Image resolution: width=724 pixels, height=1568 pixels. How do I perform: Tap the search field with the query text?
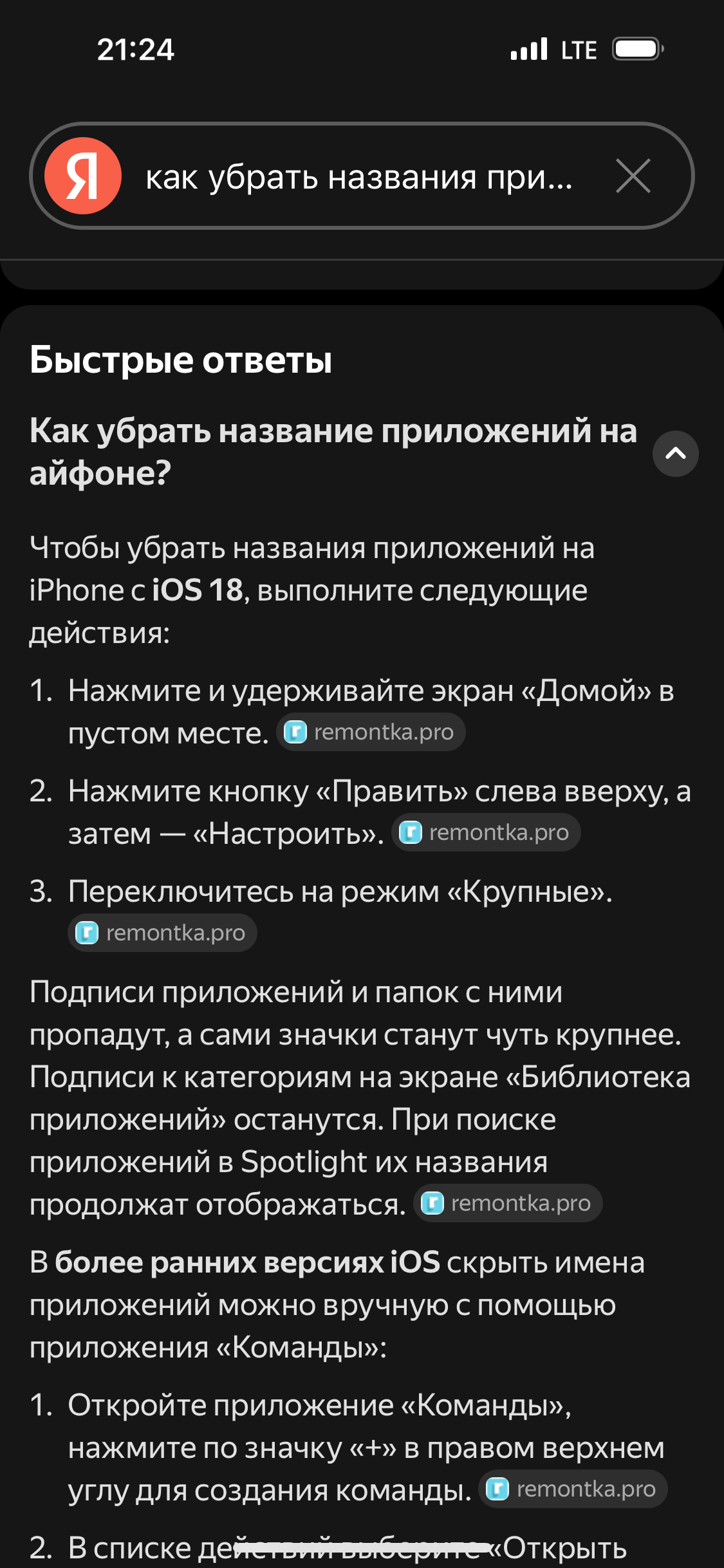coord(359,176)
